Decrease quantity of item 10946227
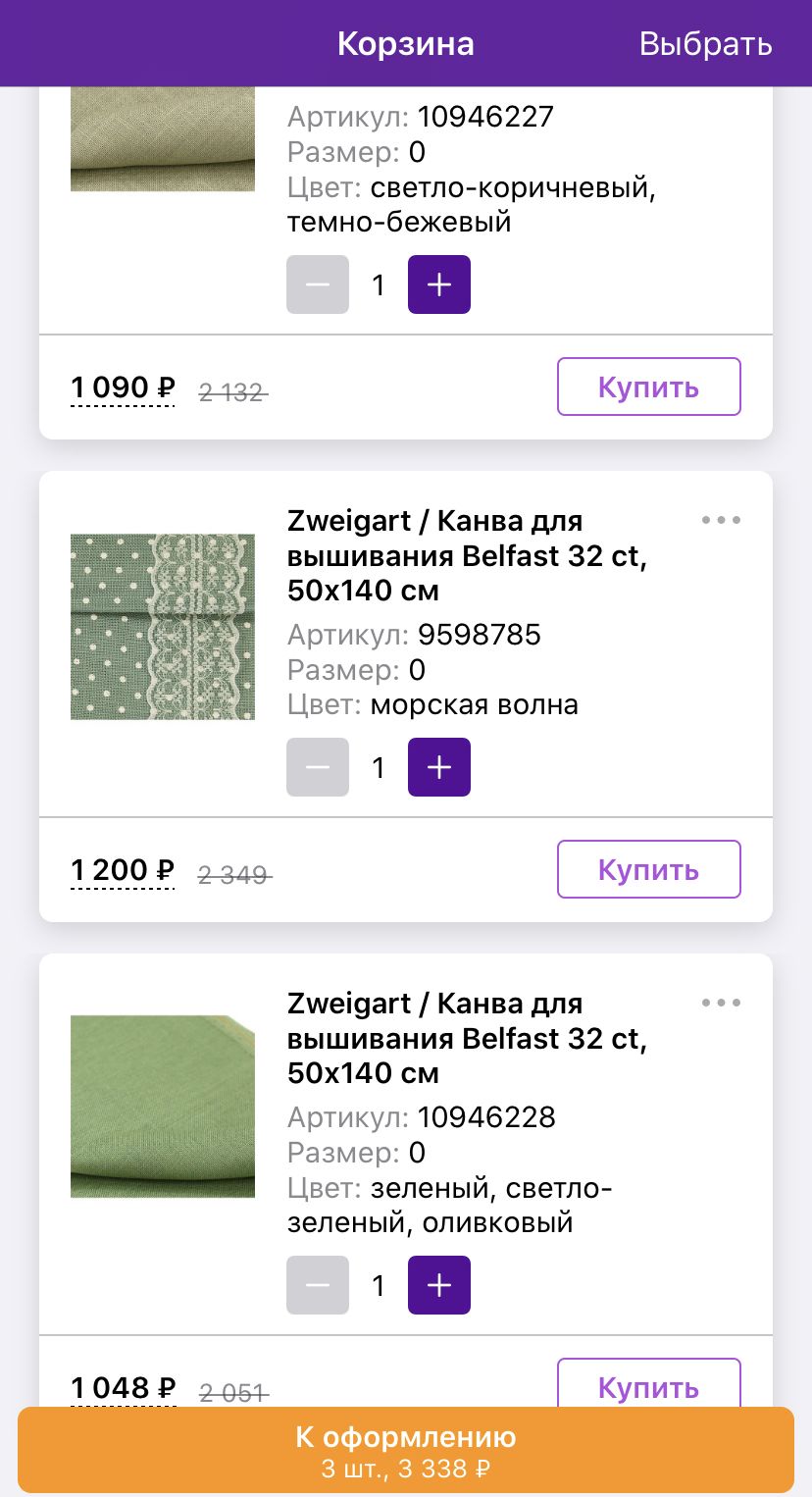 coord(318,284)
